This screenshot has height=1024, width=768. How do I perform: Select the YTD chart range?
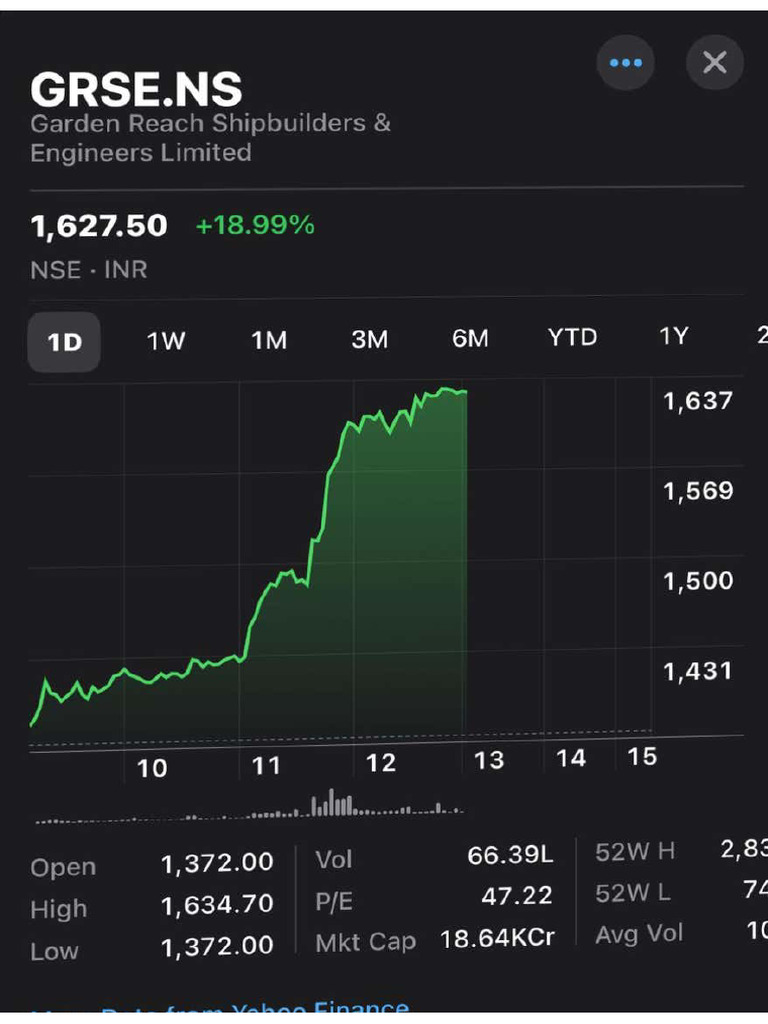pos(572,337)
